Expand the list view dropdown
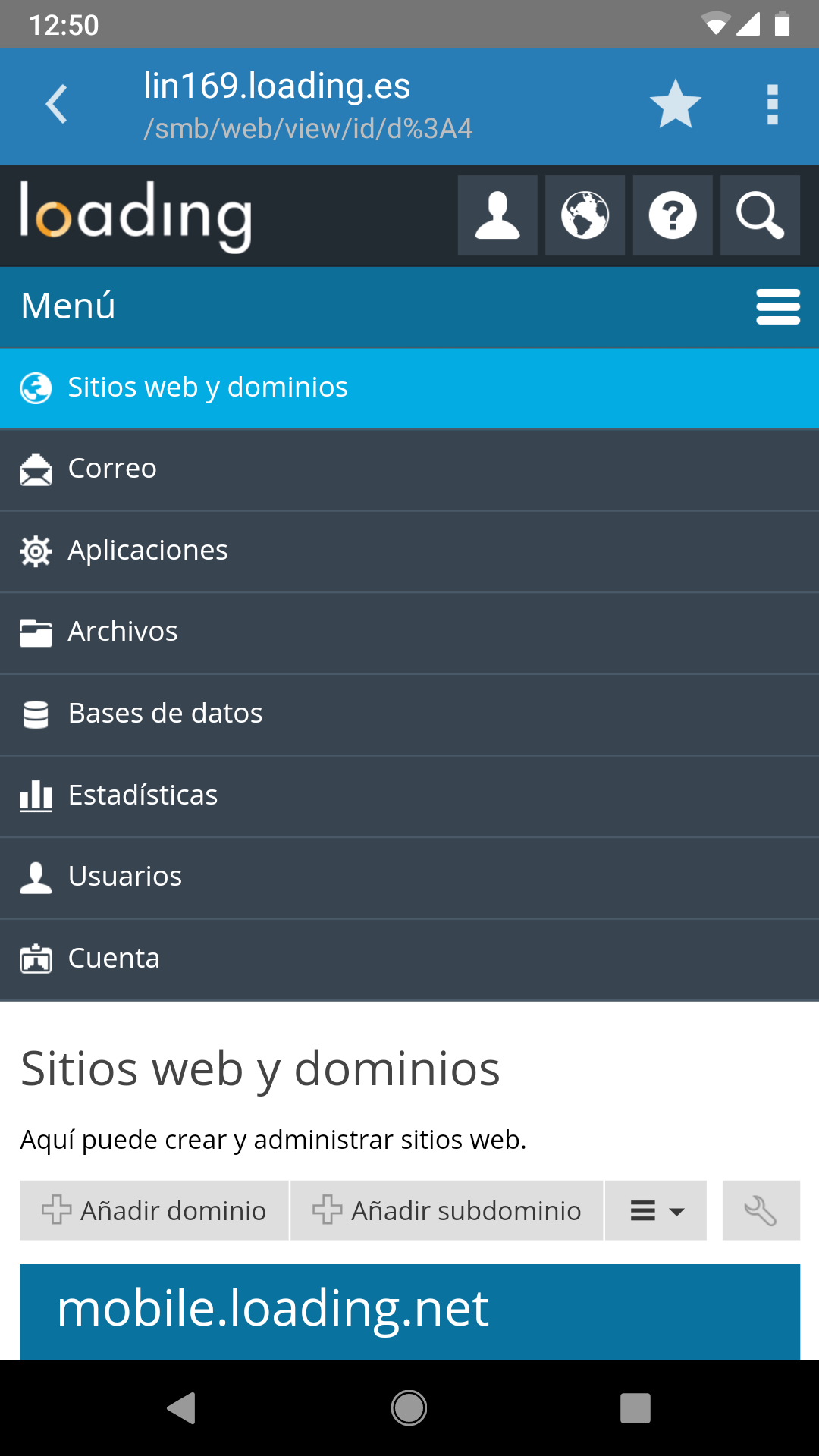The image size is (819, 1456). coord(656,1210)
